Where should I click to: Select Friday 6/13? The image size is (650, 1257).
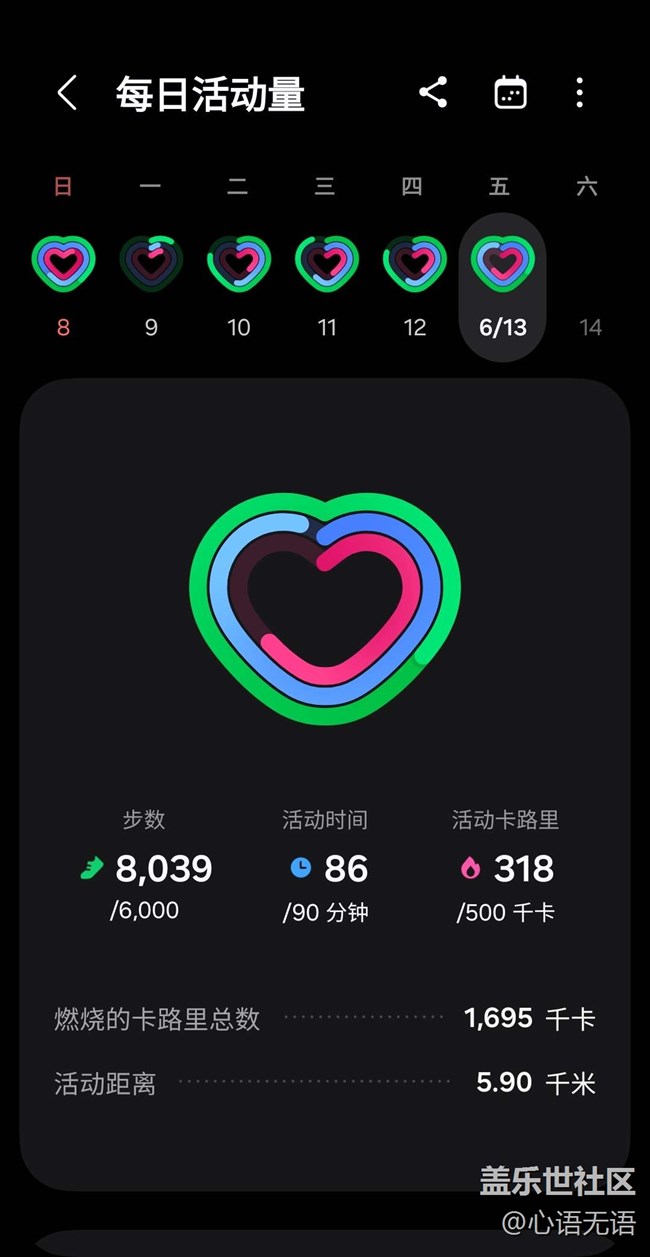tap(502, 285)
